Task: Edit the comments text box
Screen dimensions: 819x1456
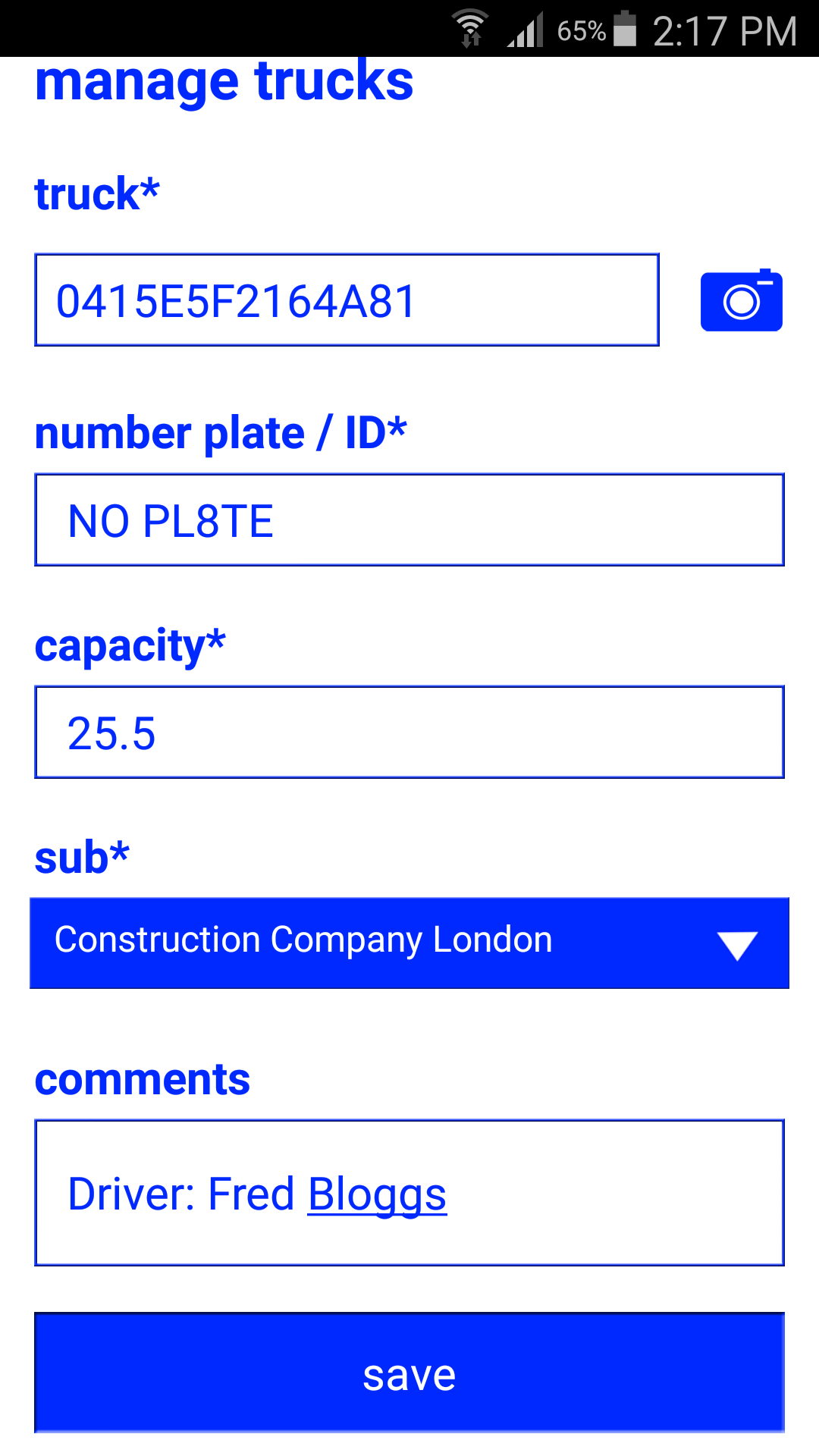Action: pyautogui.click(x=409, y=1193)
